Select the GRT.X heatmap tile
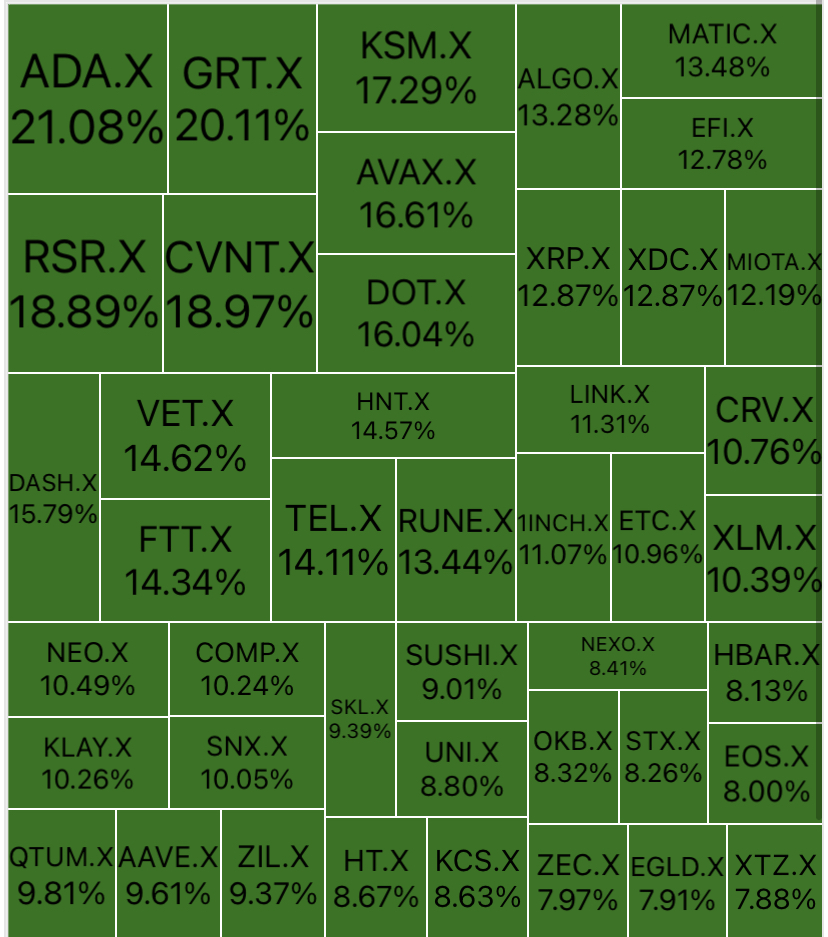Screen dimensions: 828x937 [x=243, y=99]
